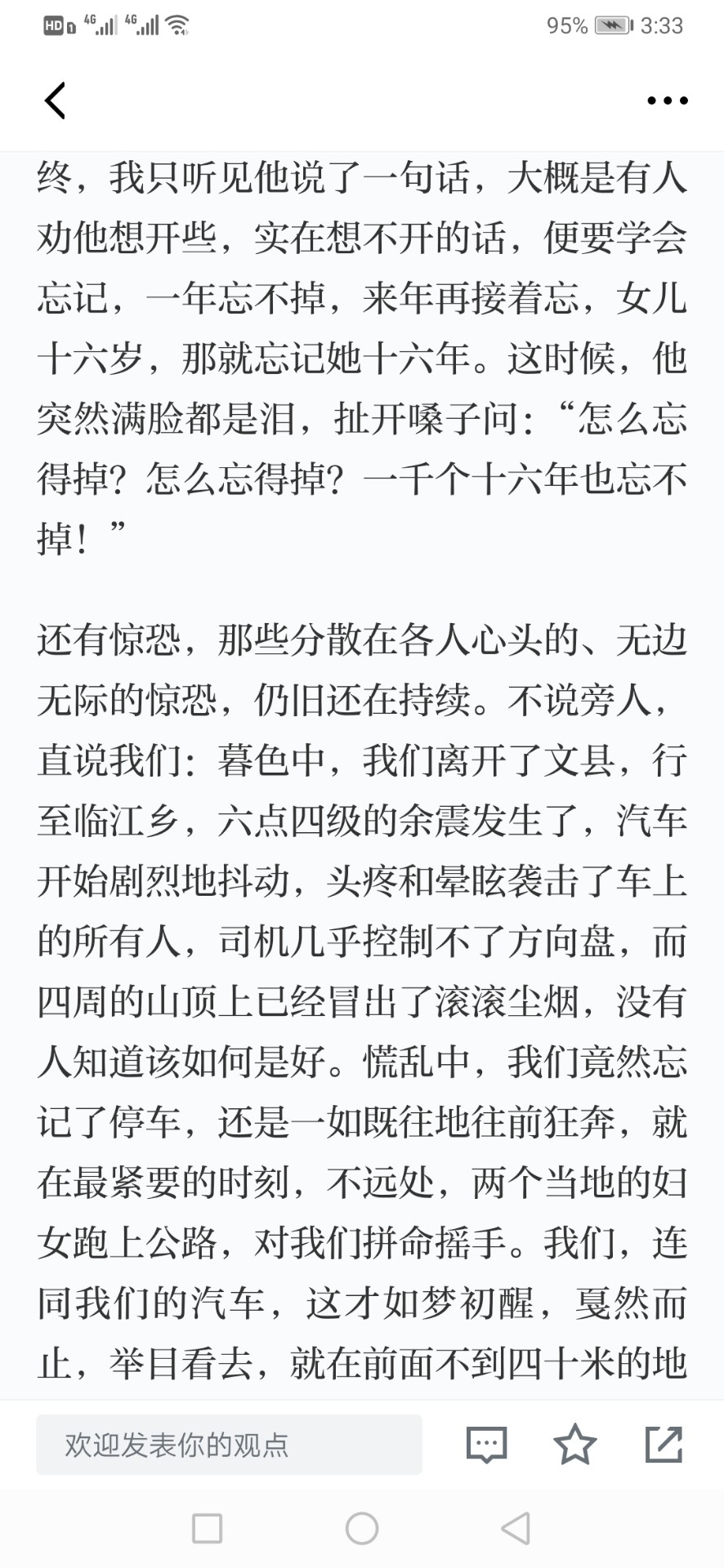View comments via the speech-bubble icon
Viewport: 724px width, 1568px height.
point(487,1445)
